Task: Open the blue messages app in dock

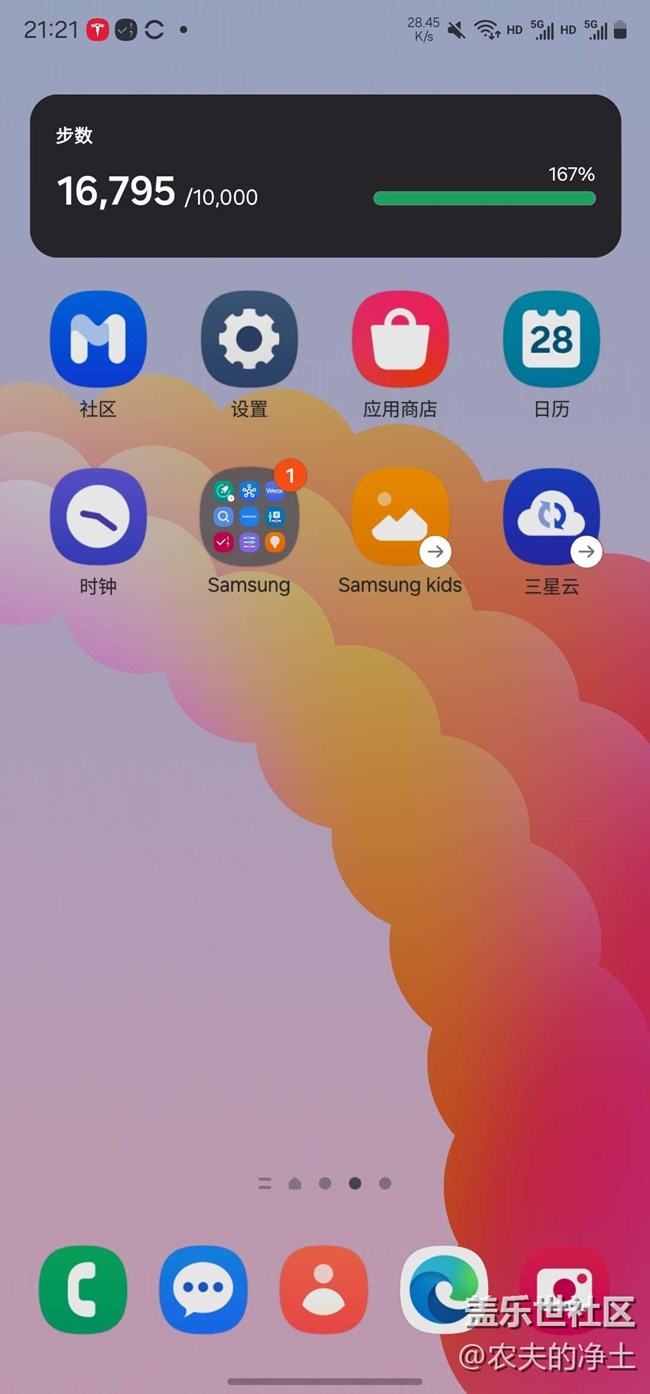Action: click(203, 1290)
